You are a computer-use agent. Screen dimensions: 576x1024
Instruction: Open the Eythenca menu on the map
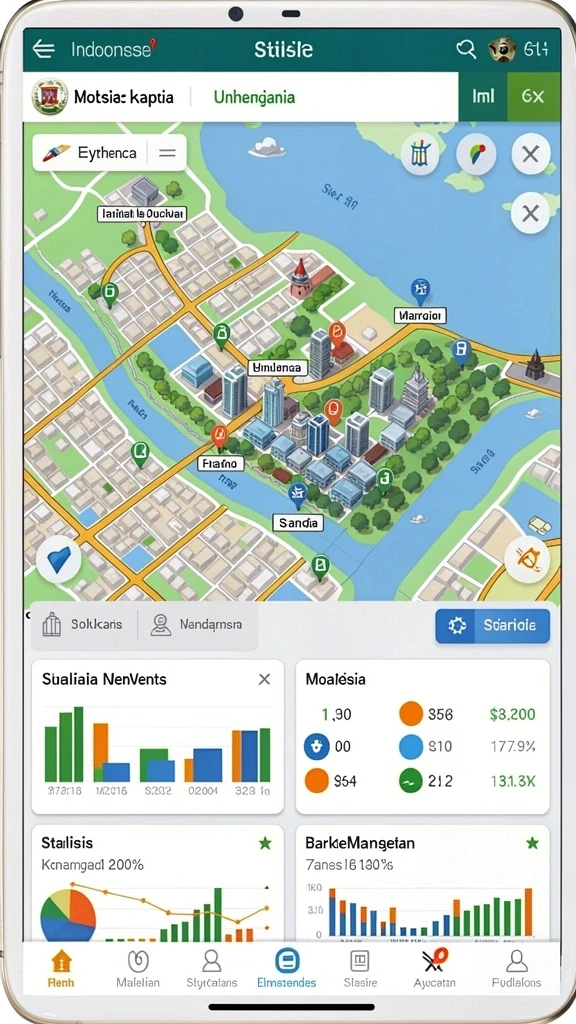click(x=109, y=153)
